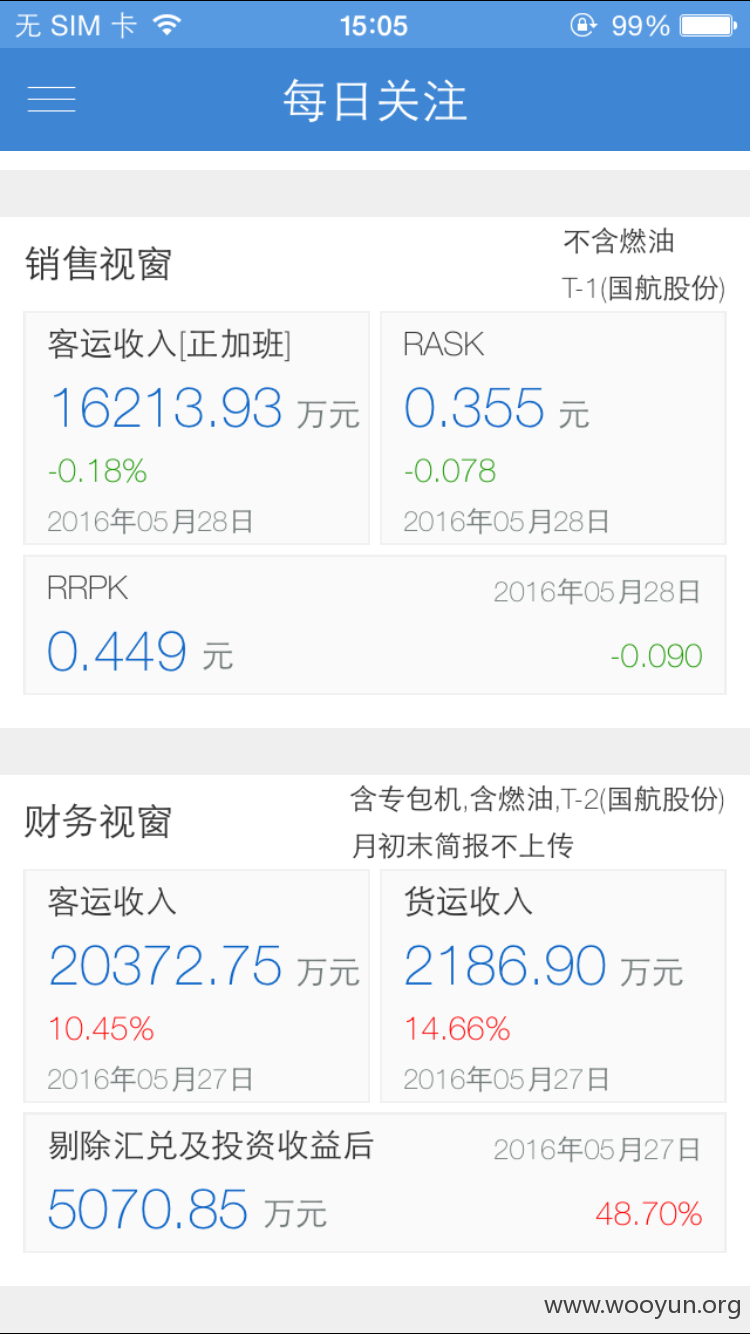The width and height of the screenshot is (750, 1334).
Task: Open the RASK card
Action: 553,428
